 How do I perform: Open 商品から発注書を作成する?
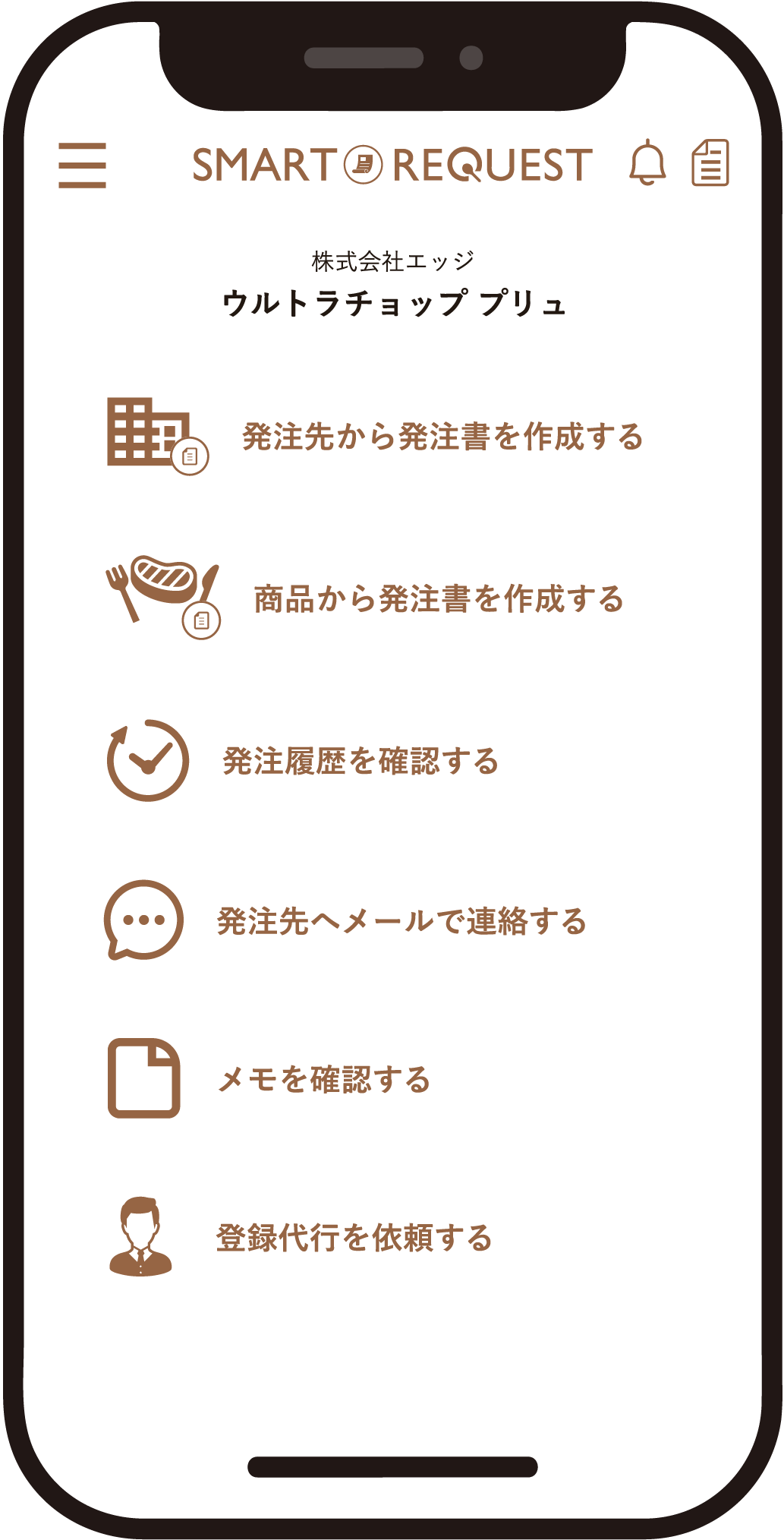click(x=439, y=598)
